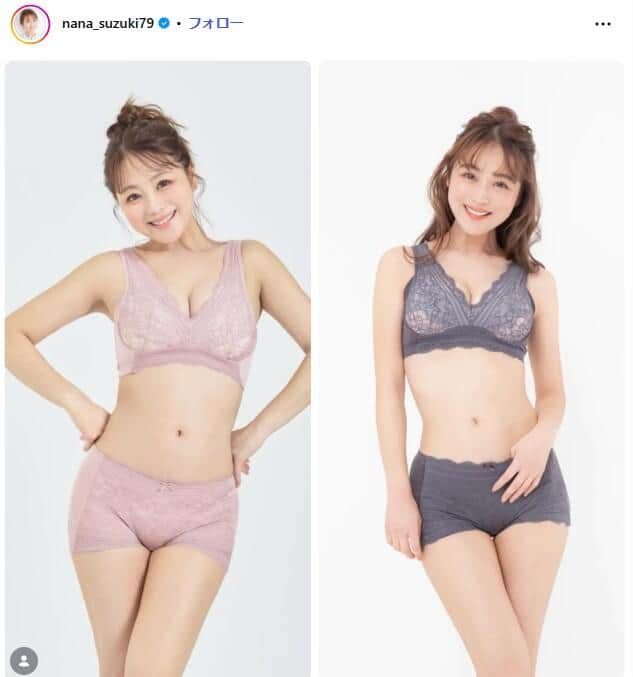The width and height of the screenshot is (633, 677).
Task: Open the post's overflow menu
Action: point(602,23)
